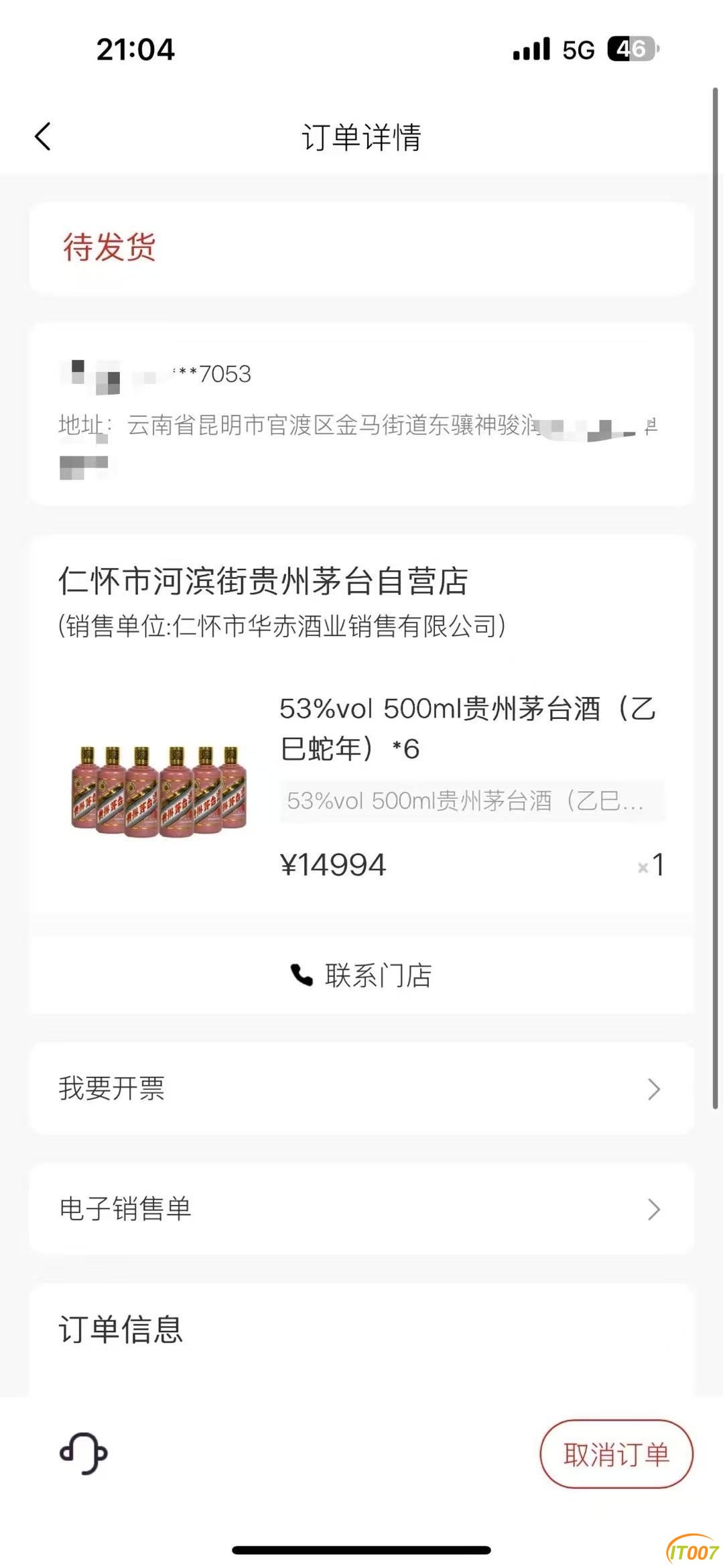Open the 电子销售单 row
The width and height of the screenshot is (723, 1568).
click(361, 1209)
